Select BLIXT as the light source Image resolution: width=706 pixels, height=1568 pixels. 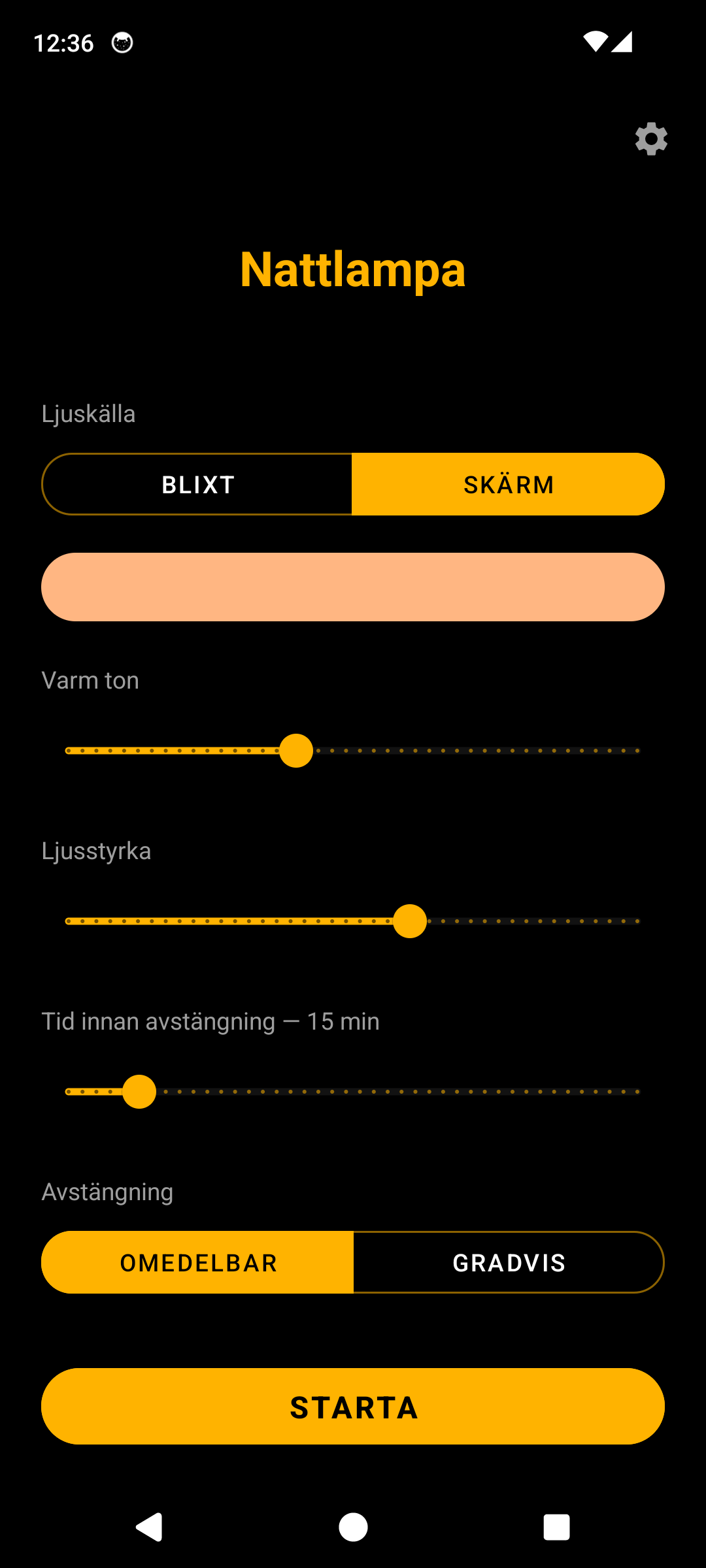(x=197, y=484)
